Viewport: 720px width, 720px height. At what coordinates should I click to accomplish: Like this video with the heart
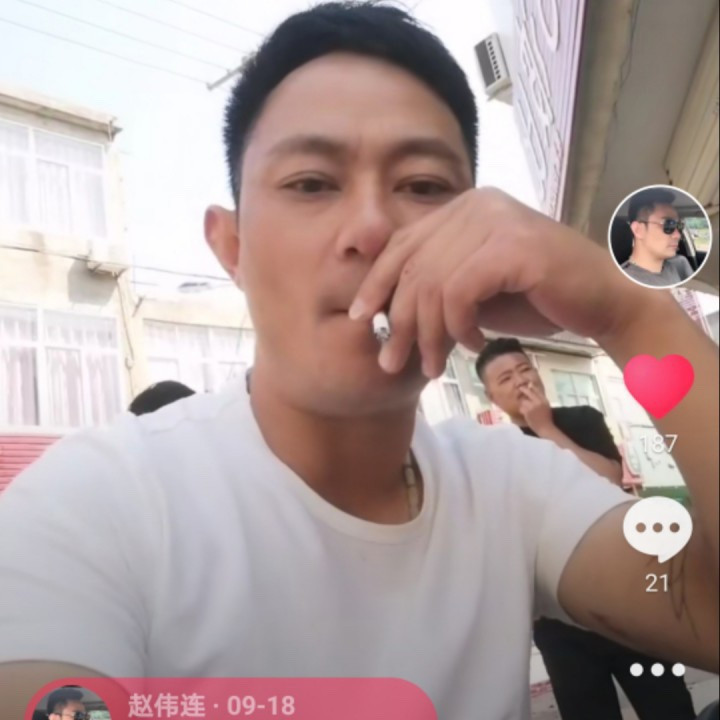(x=658, y=385)
